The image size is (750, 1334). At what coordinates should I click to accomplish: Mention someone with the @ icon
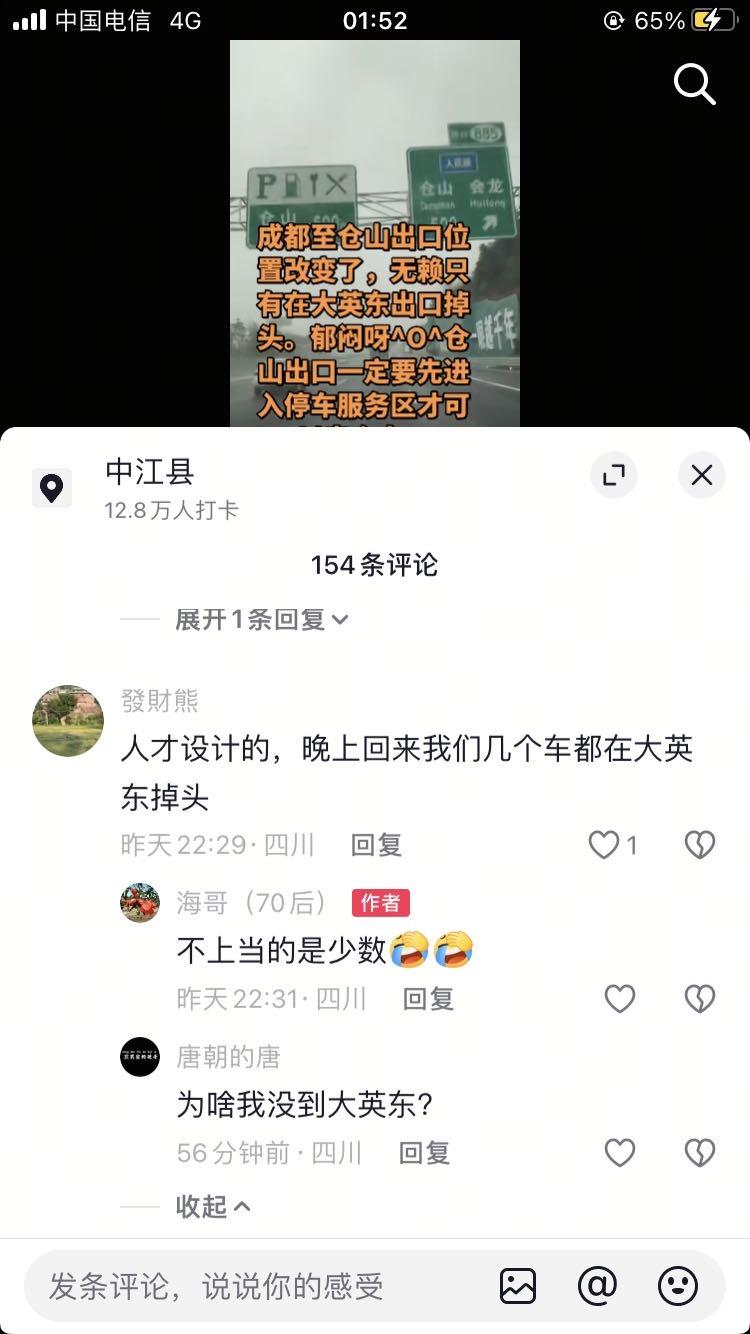click(x=597, y=1286)
